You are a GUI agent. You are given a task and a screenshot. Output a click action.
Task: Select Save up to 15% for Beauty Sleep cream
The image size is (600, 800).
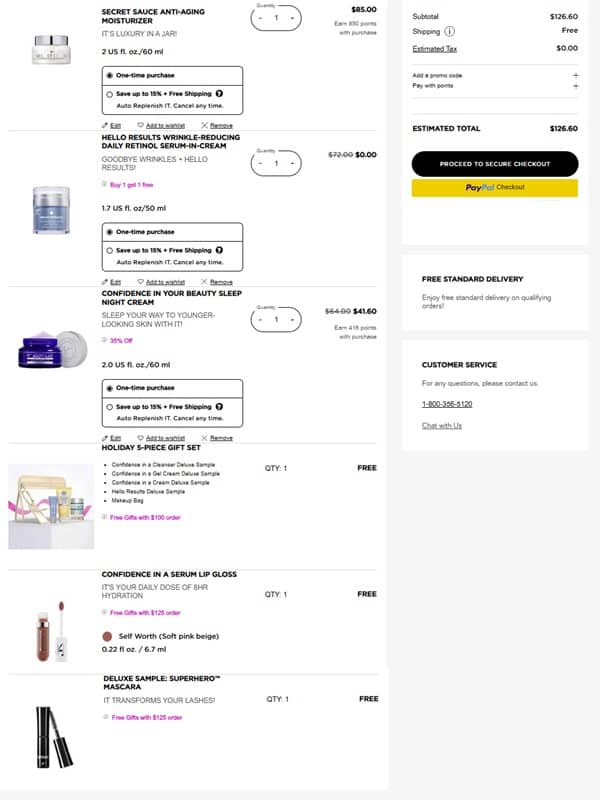click(x=109, y=407)
